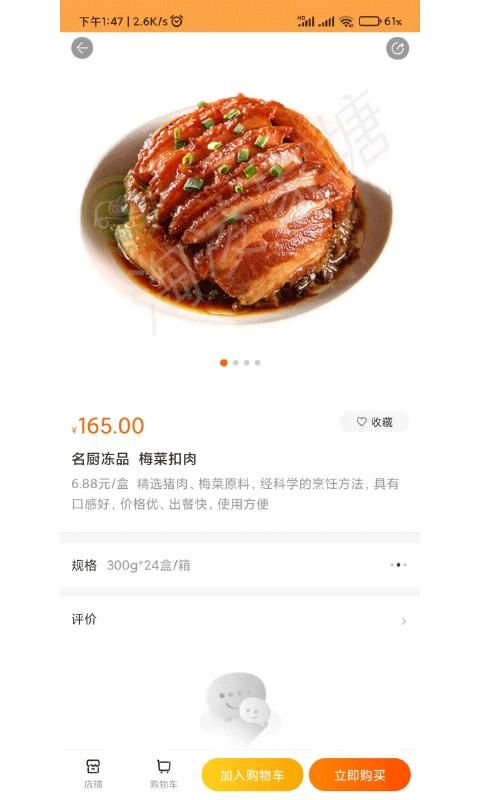Tap 加入购物车 to add item
Viewport: 480px width, 800px height.
click(x=252, y=775)
